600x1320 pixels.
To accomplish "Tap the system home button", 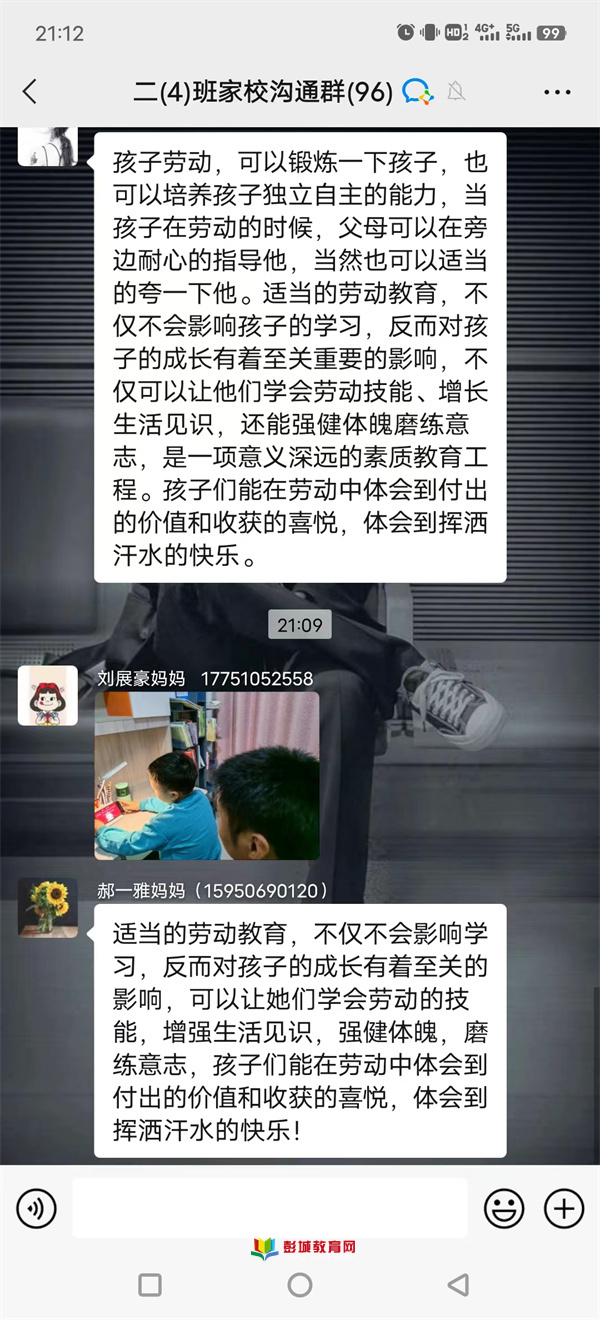I will pos(300,1285).
